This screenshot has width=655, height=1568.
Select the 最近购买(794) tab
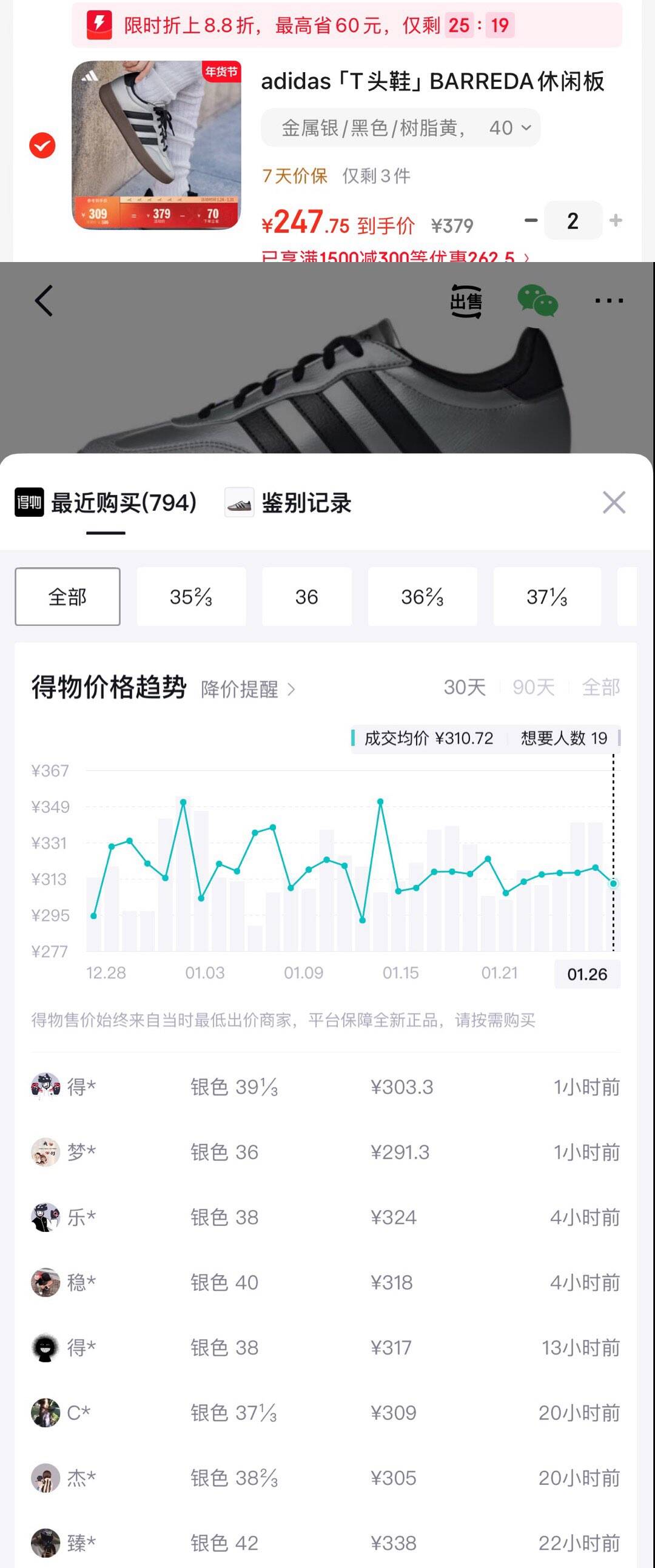106,503
